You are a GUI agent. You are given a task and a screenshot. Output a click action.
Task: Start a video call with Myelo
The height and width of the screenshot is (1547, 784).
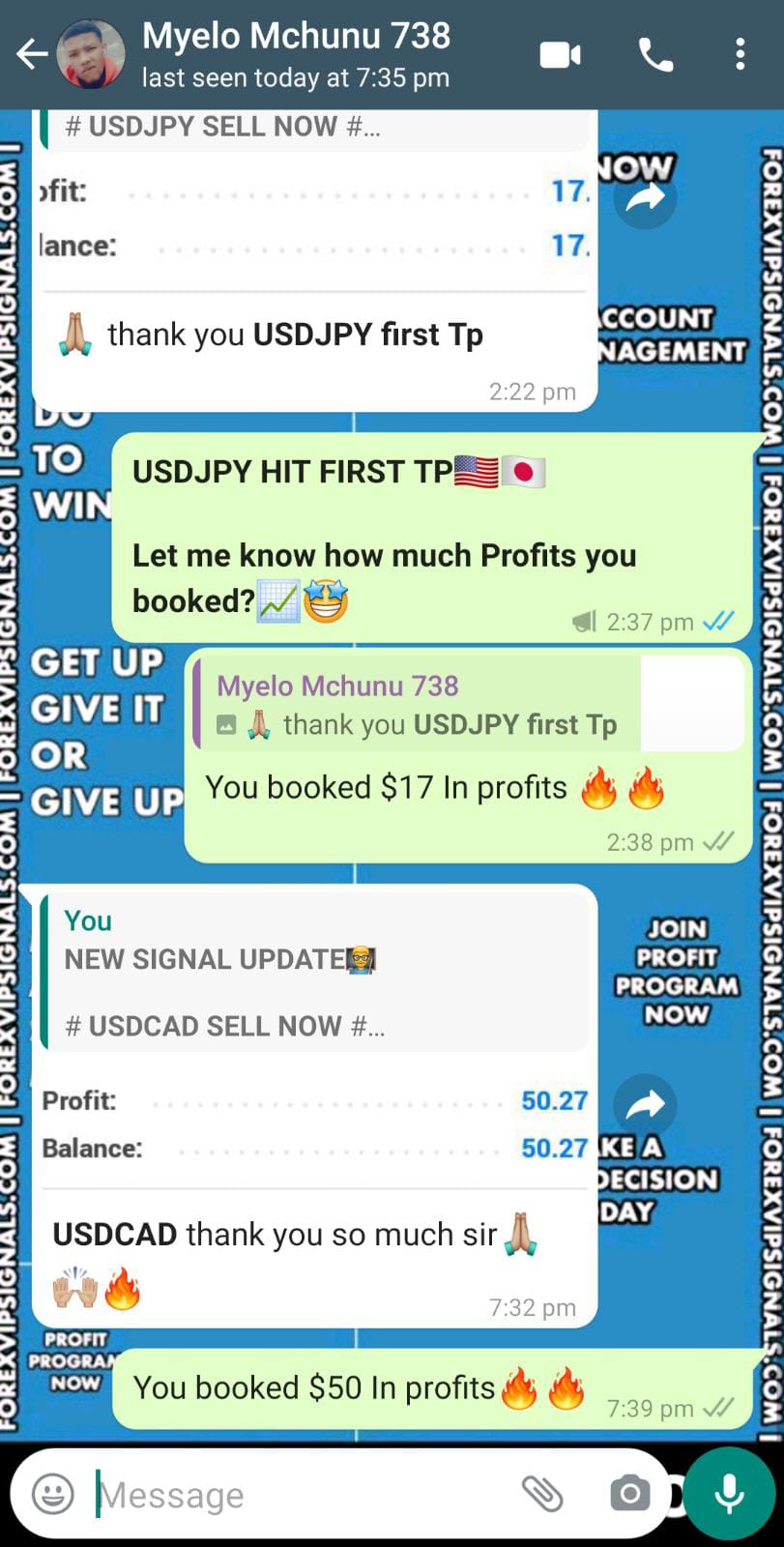pyautogui.click(x=560, y=55)
